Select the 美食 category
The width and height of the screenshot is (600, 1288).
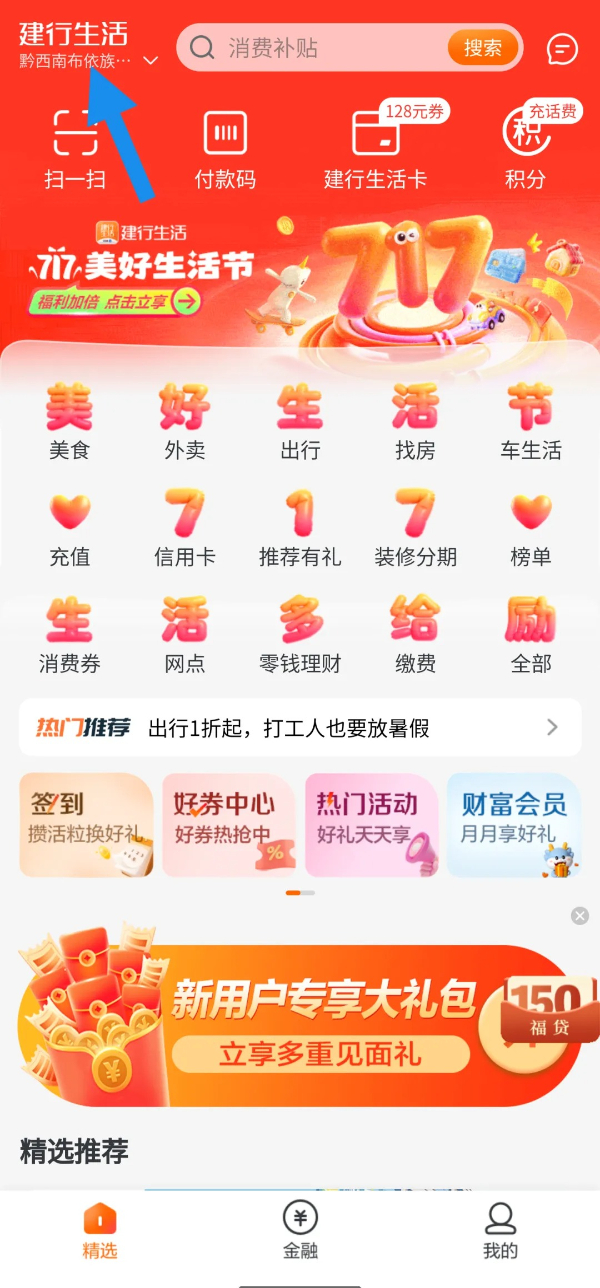69,422
